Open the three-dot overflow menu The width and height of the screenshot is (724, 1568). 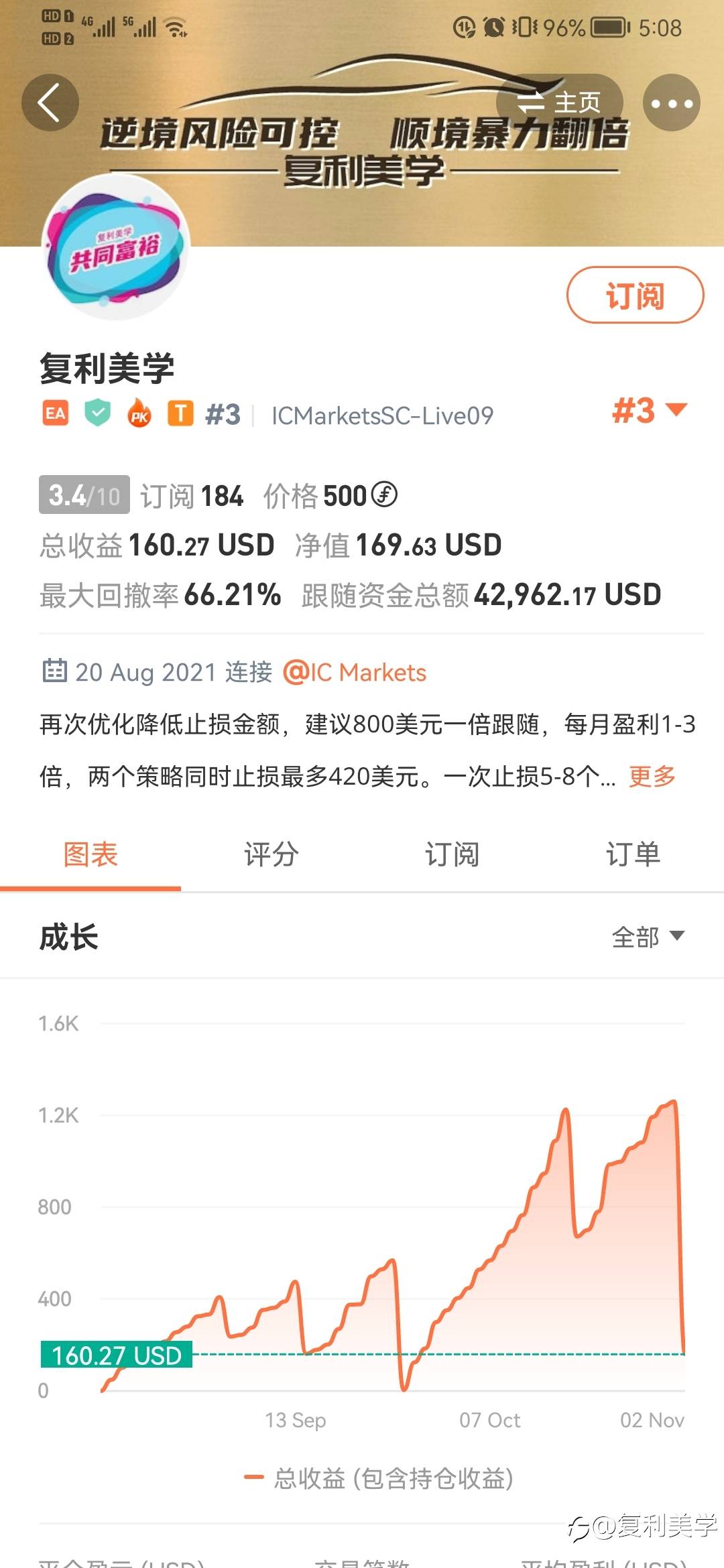click(x=672, y=103)
